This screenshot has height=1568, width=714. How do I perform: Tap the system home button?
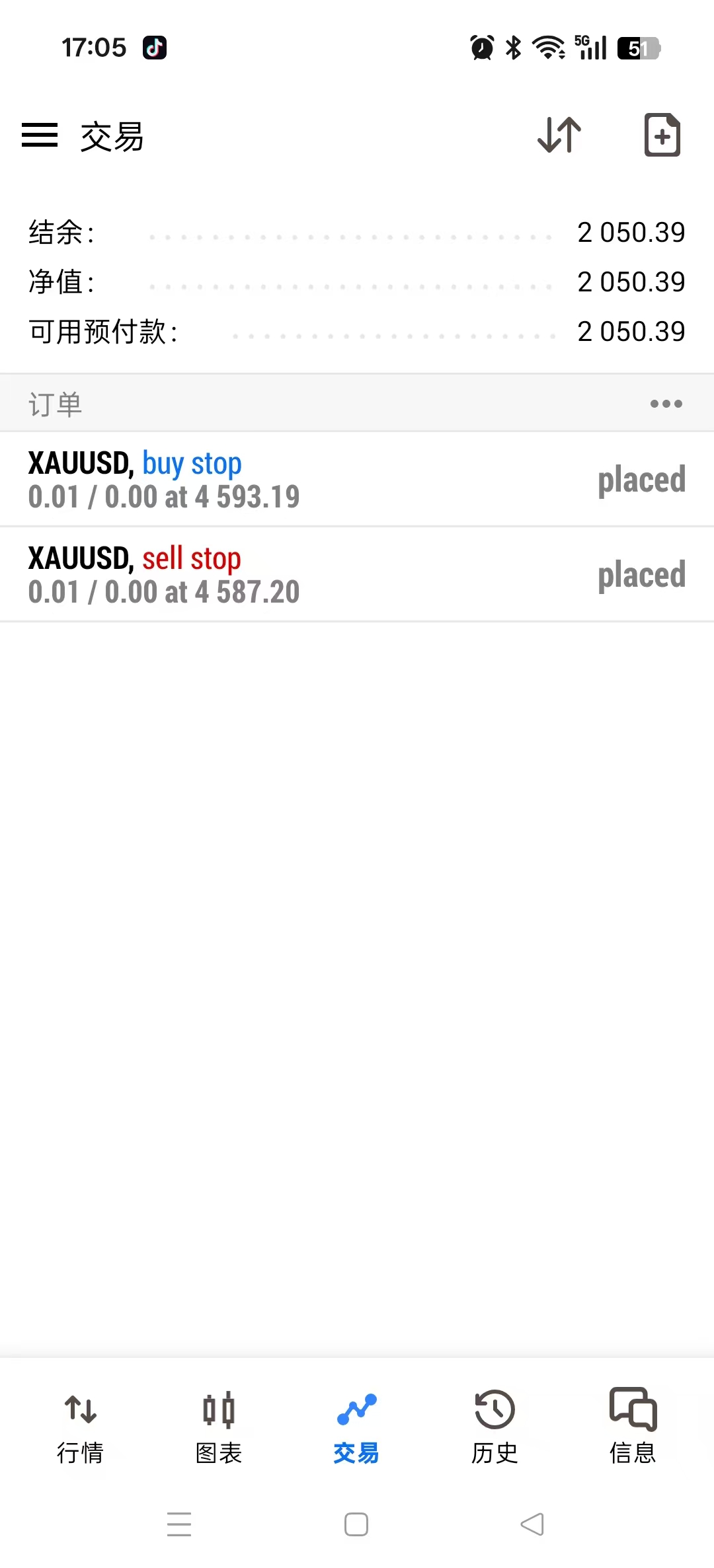pyautogui.click(x=356, y=1524)
